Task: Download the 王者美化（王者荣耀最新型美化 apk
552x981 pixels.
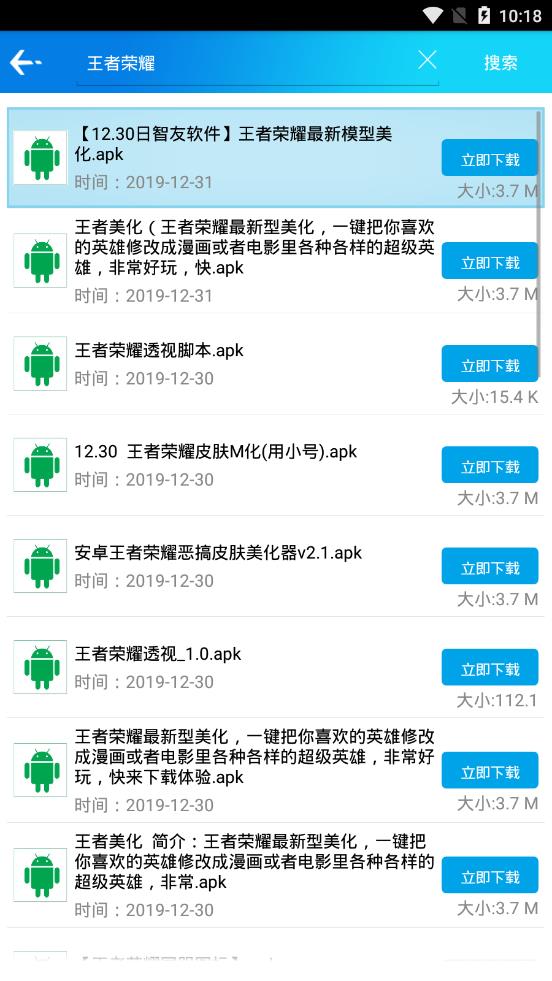Action: point(490,261)
